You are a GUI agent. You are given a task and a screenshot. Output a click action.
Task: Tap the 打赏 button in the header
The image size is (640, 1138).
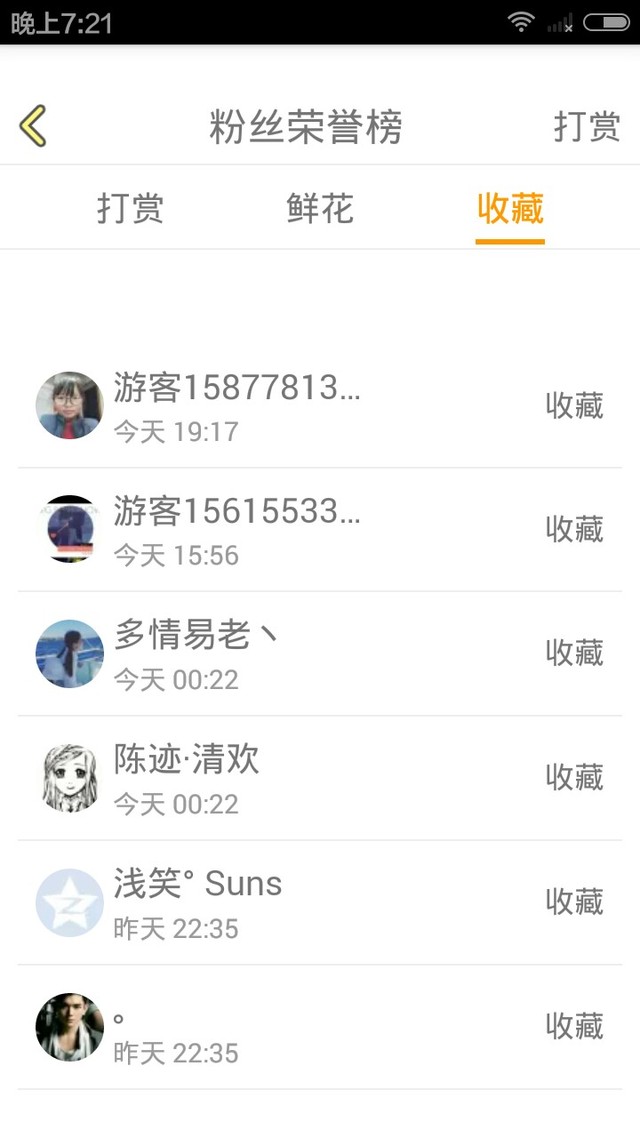point(587,127)
